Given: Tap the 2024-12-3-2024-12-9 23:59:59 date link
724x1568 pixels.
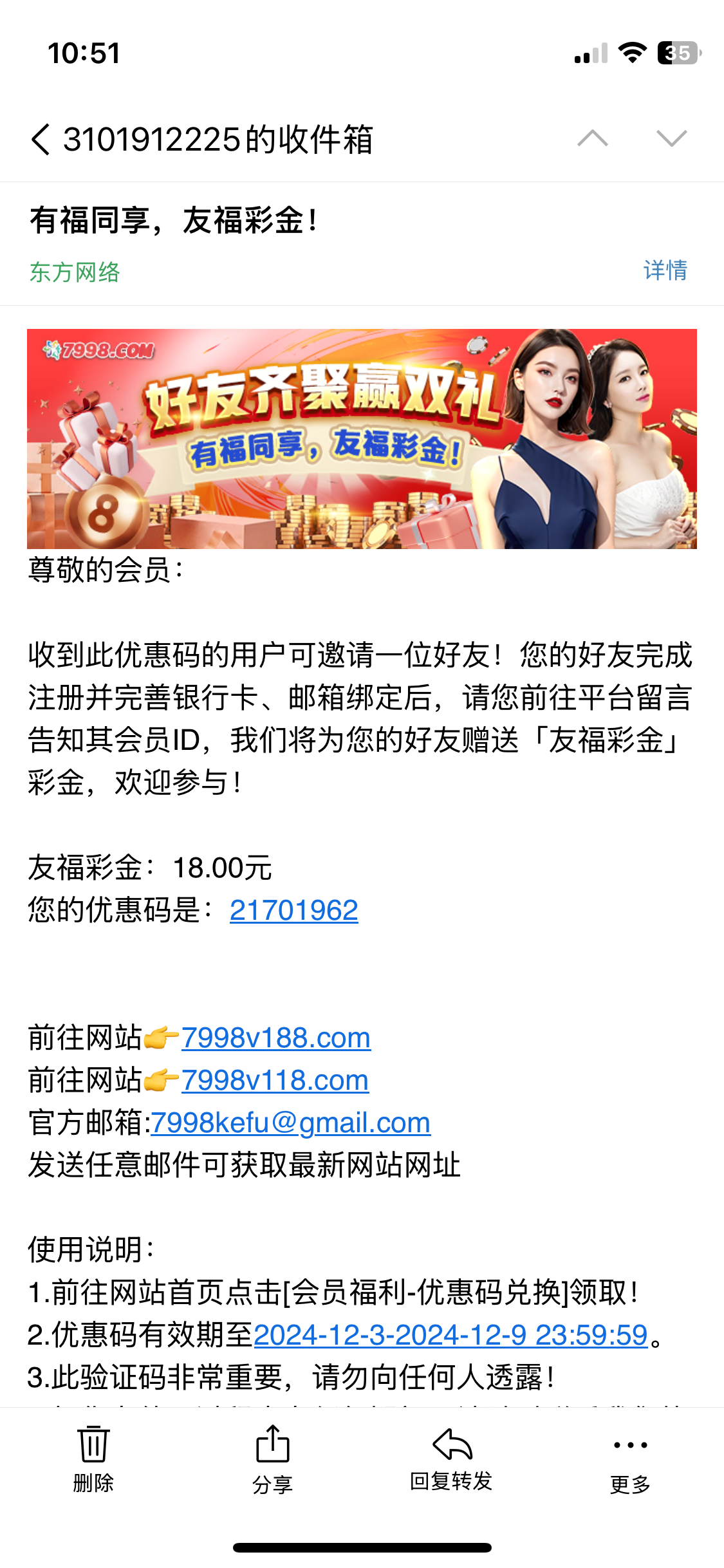Looking at the screenshot, I should pos(450,1335).
